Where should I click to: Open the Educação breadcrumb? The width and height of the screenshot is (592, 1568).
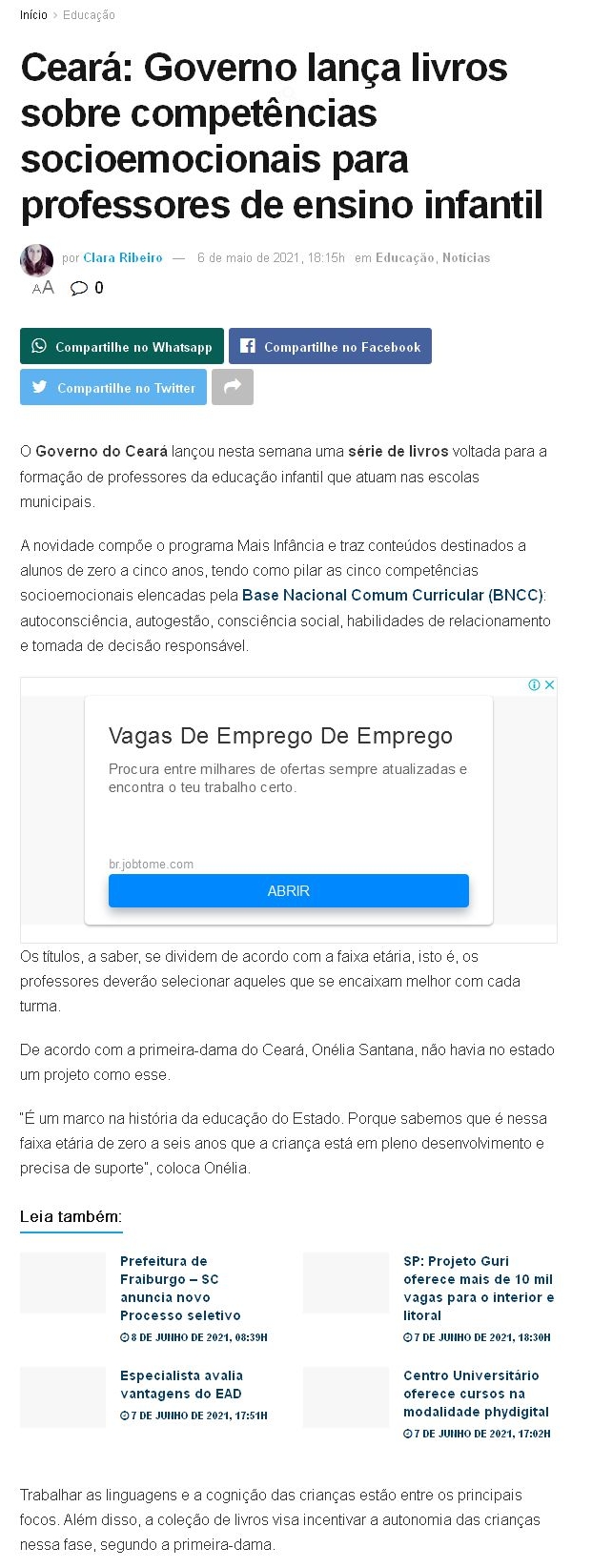click(89, 15)
